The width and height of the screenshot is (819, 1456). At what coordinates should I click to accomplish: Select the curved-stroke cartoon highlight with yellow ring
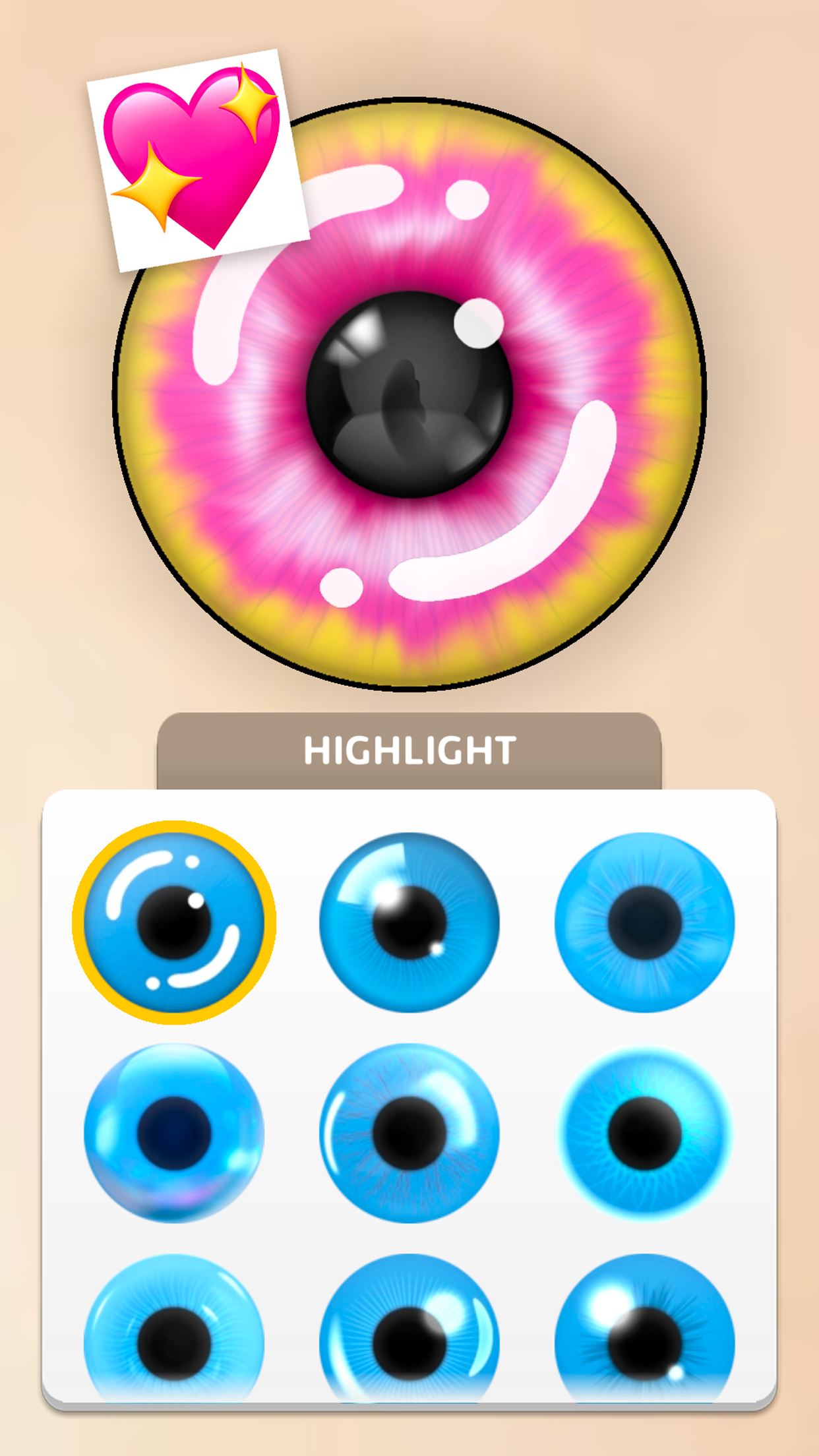coord(174,923)
